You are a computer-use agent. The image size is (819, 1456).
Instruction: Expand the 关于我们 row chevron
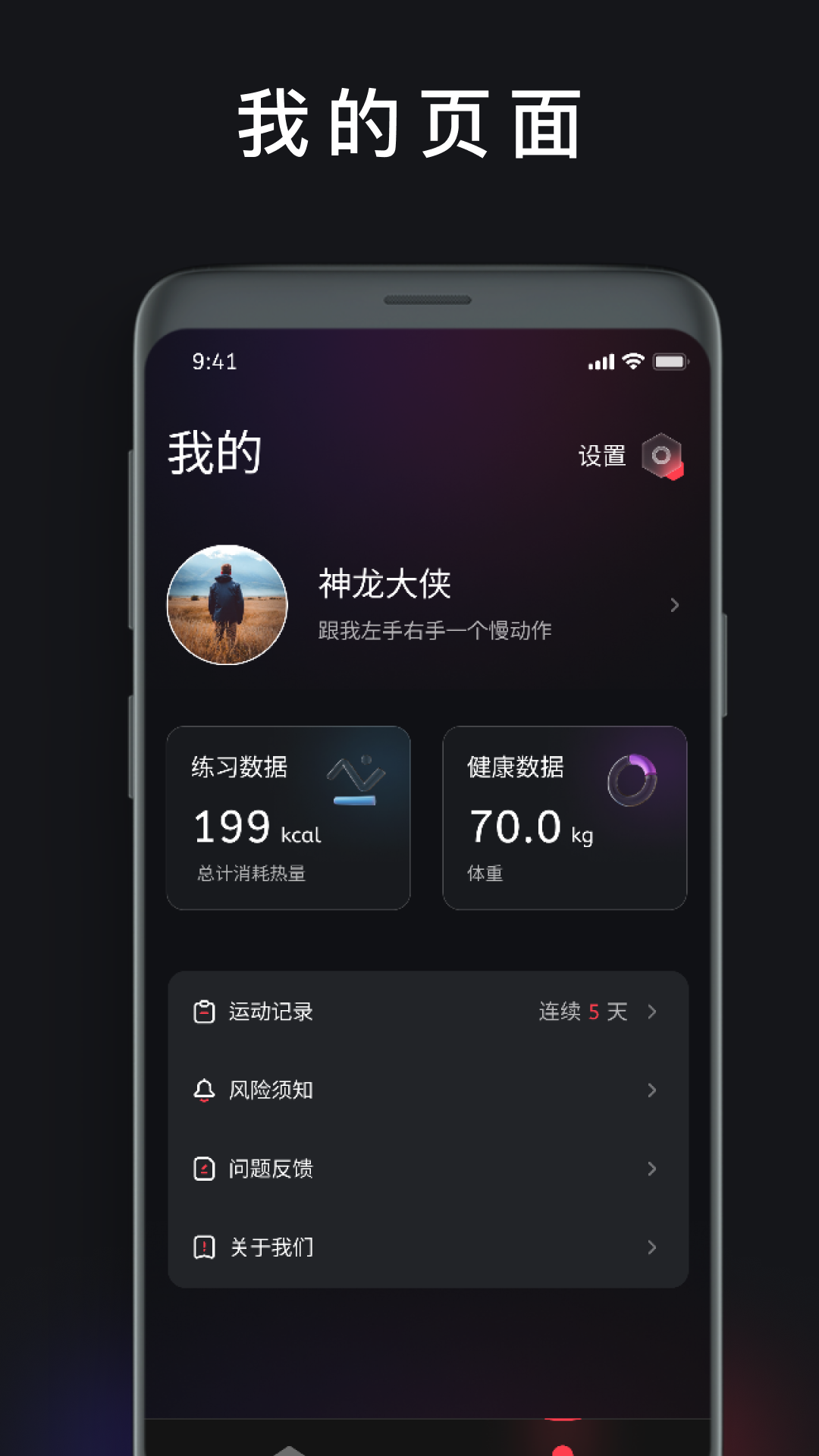pyautogui.click(x=651, y=1246)
